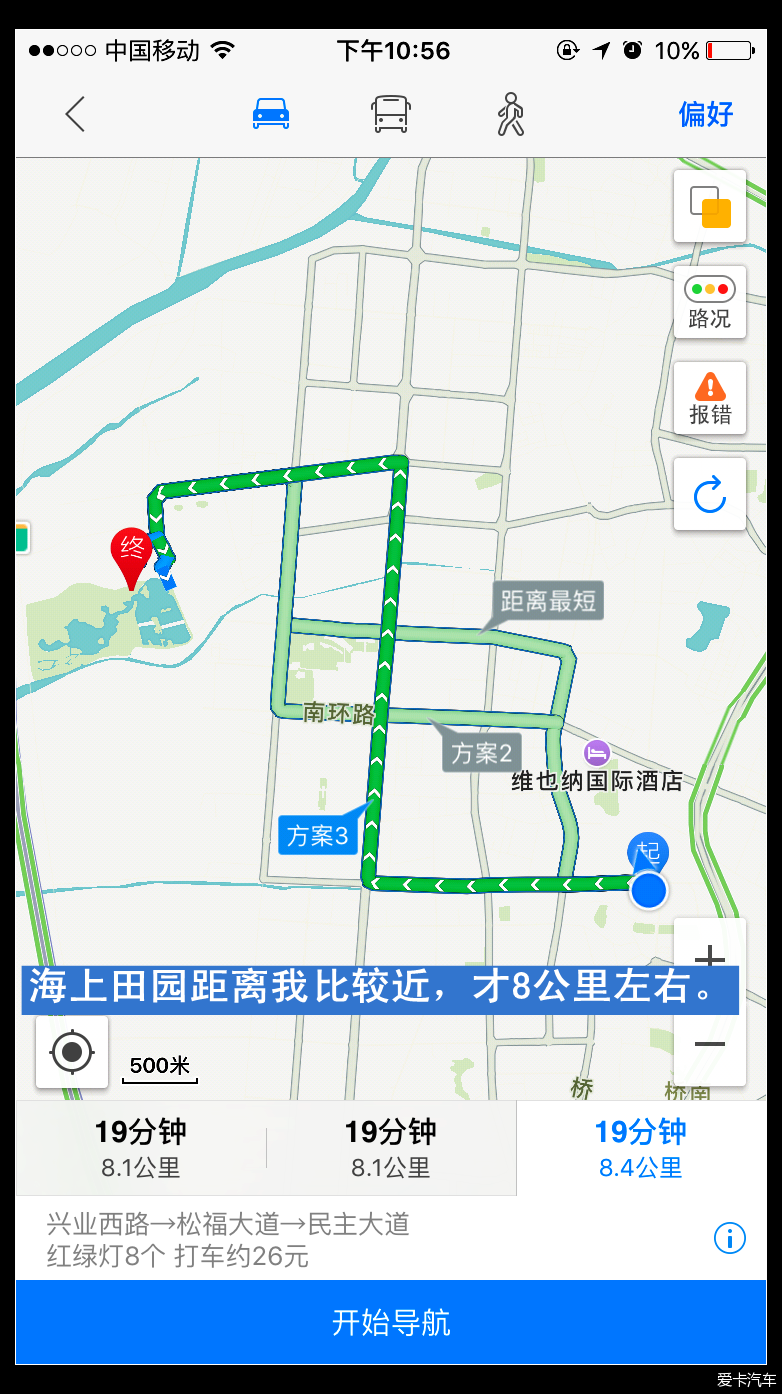Switch to the walking mode
The width and height of the screenshot is (782, 1394).
click(511, 114)
